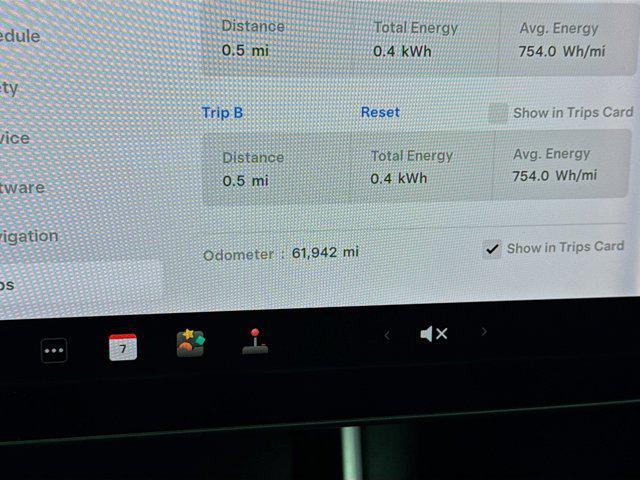This screenshot has height=480, width=640.
Task: Tap the Trip B name link
Action: tap(222, 112)
